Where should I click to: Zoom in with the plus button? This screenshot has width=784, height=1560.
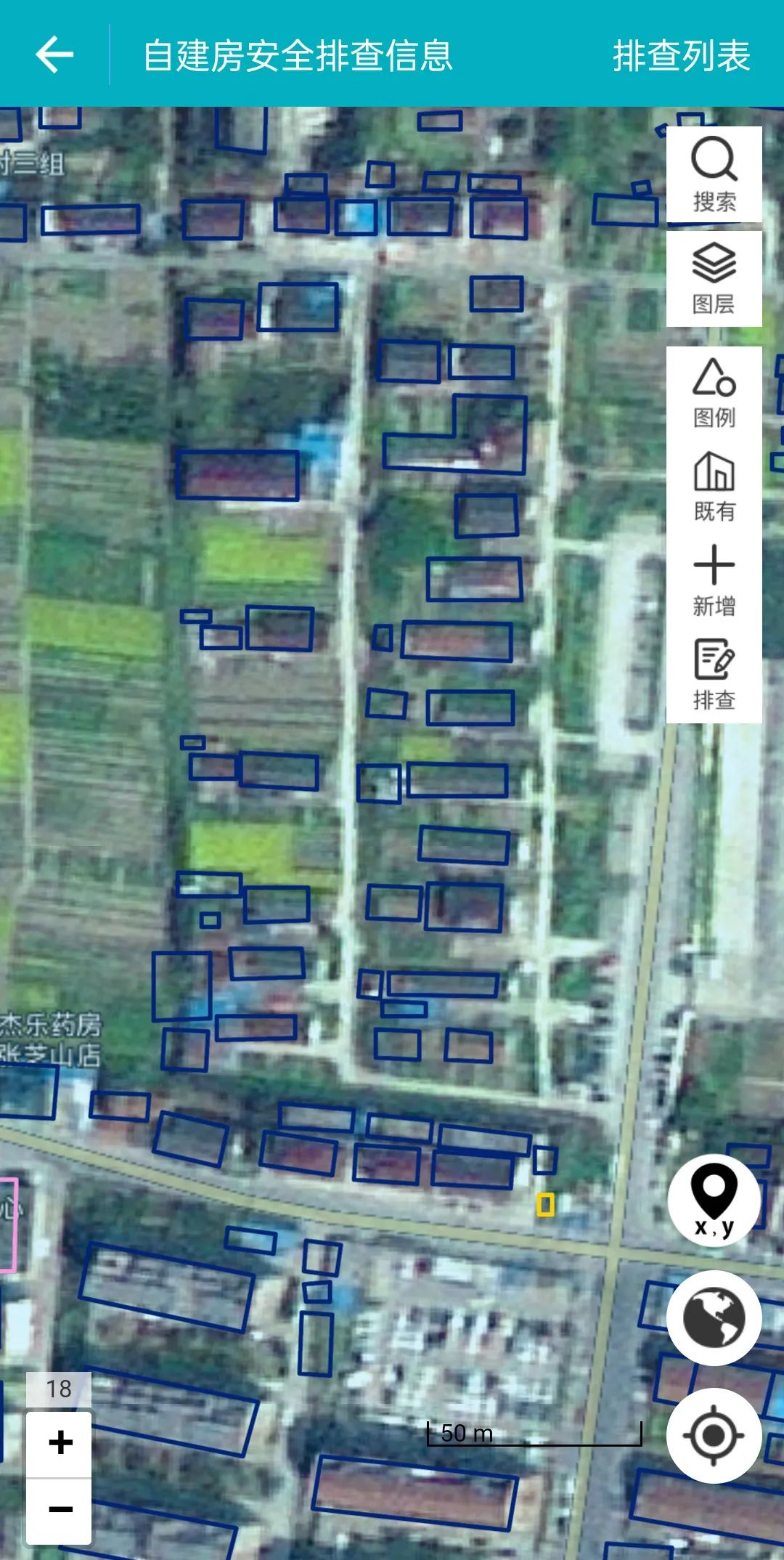tap(60, 1442)
